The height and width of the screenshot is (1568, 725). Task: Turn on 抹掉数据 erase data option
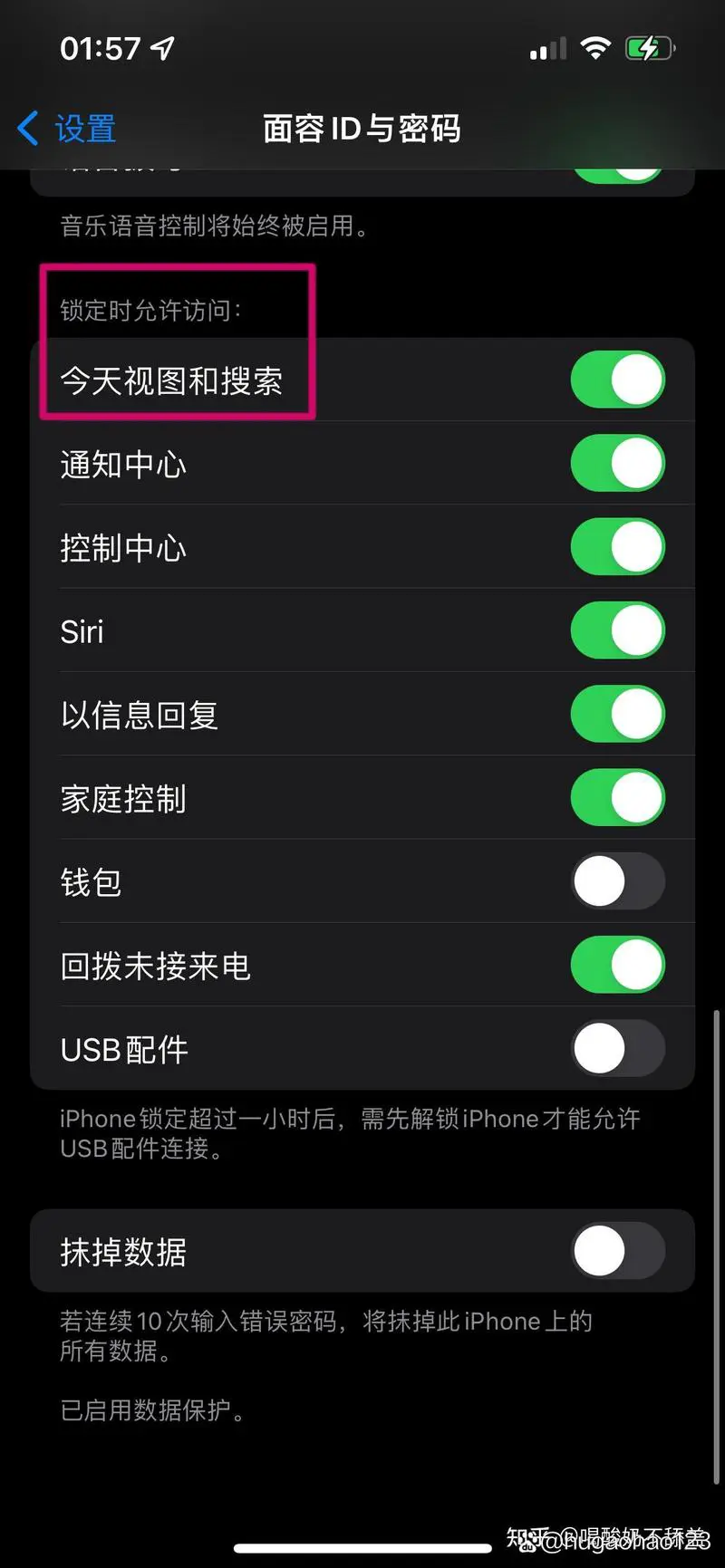pos(617,1251)
